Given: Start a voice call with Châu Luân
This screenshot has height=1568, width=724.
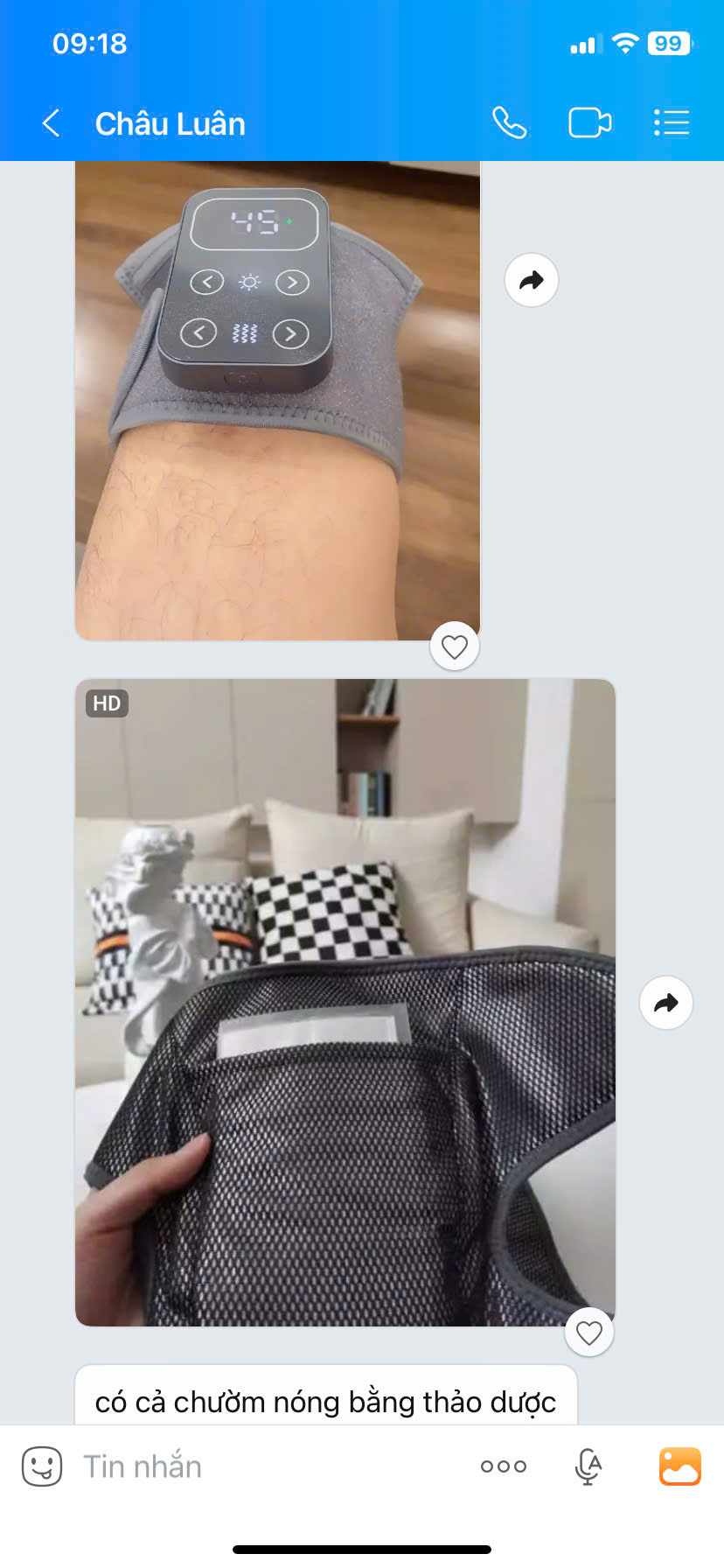Looking at the screenshot, I should 509,123.
